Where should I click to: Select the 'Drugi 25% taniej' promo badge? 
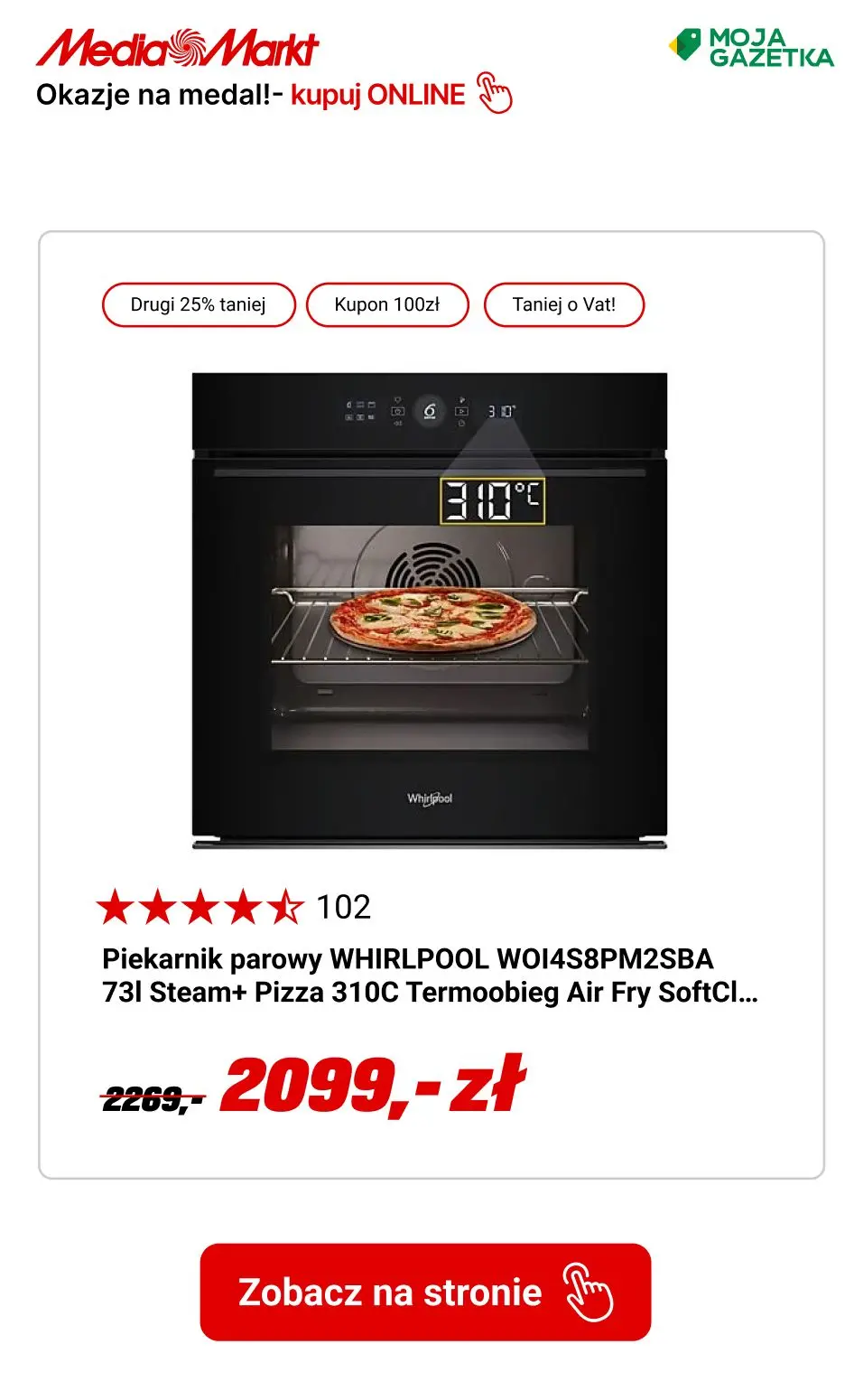coord(199,304)
